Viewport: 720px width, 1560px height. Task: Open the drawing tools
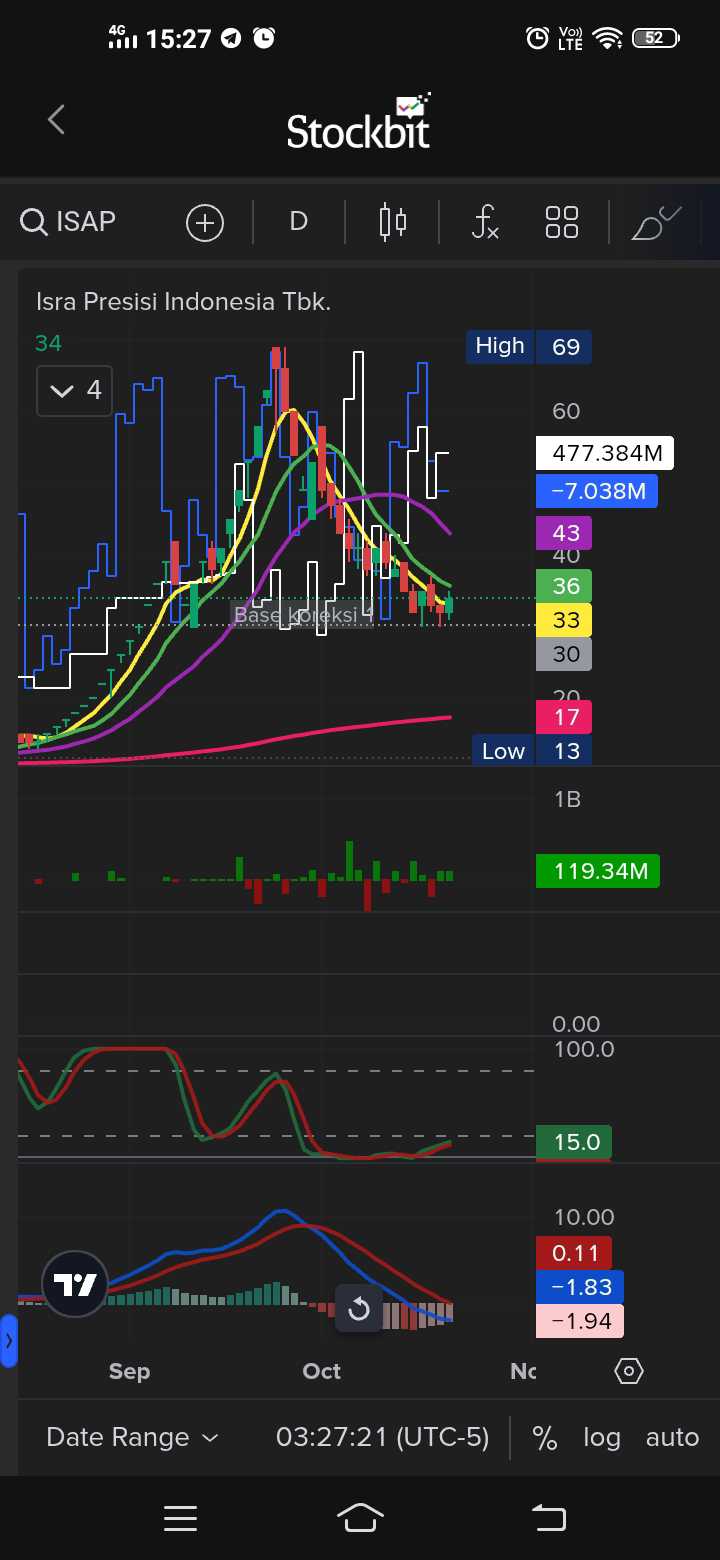click(655, 222)
